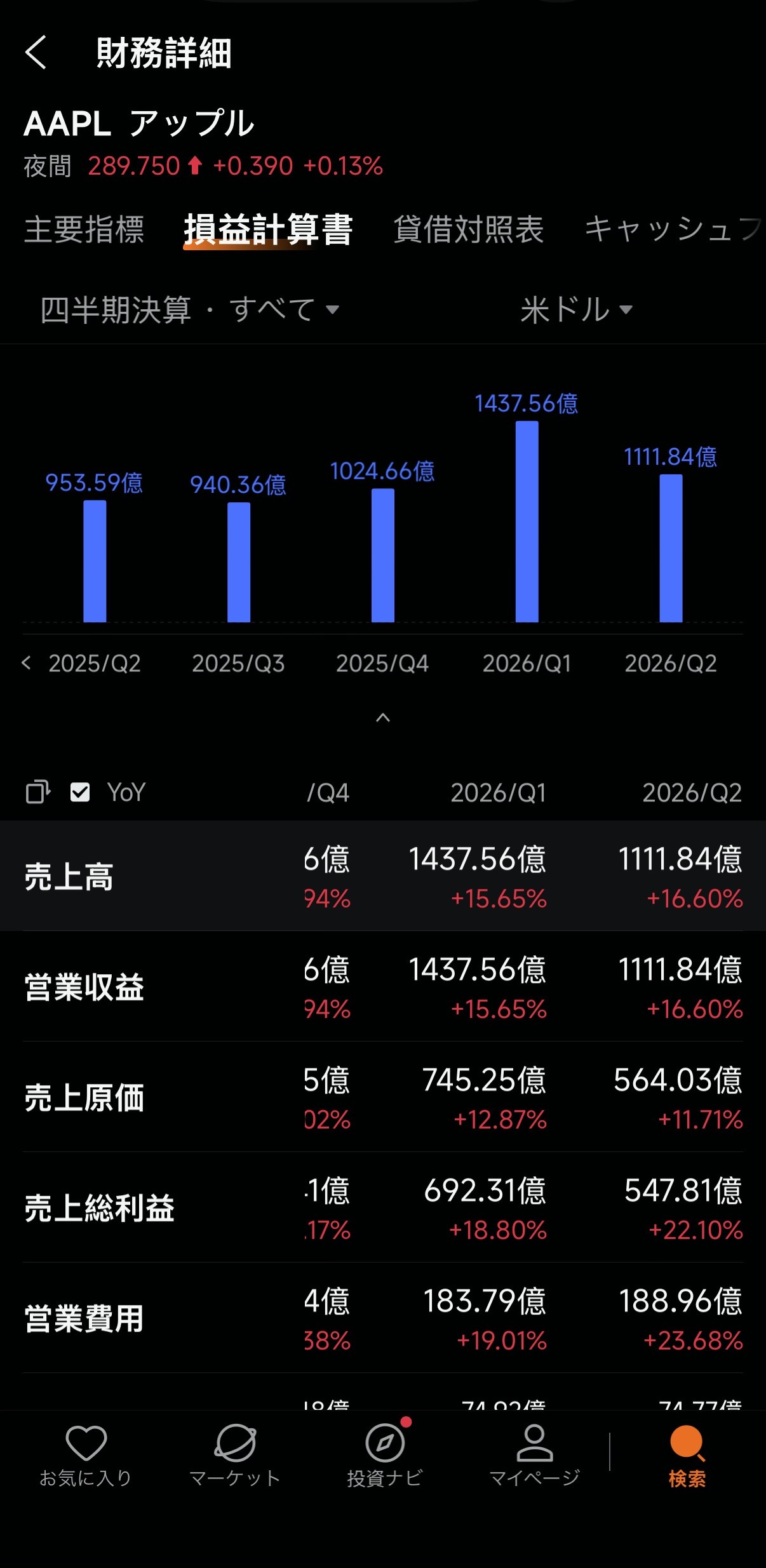The height and width of the screenshot is (1568, 766).
Task: Switch to the キャッシュフロー tab
Action: coord(674,229)
